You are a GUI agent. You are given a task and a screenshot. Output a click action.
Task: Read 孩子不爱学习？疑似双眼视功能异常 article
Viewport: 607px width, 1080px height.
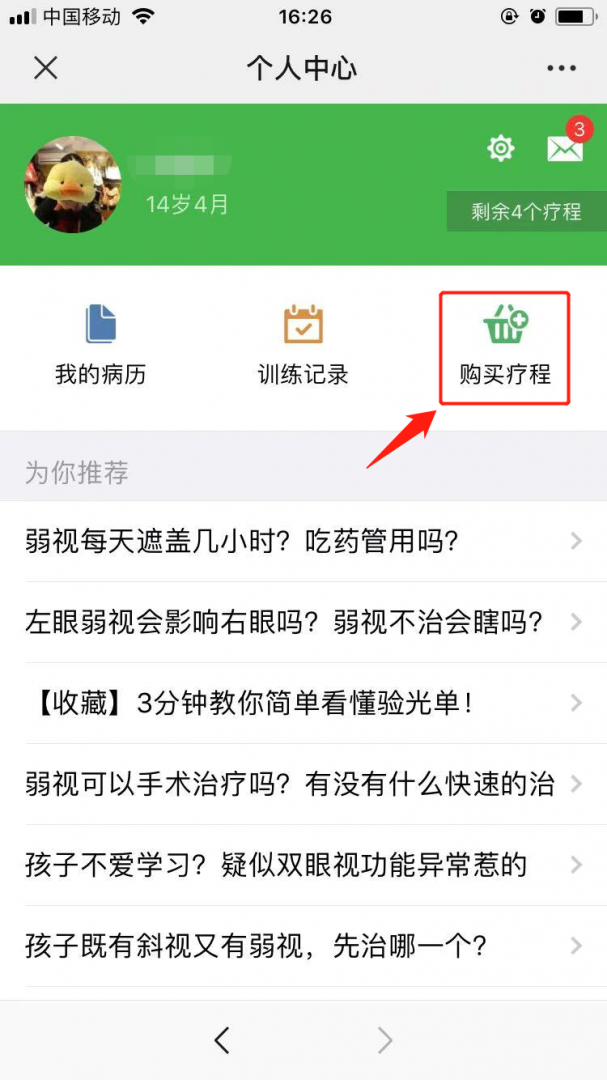pos(303,865)
